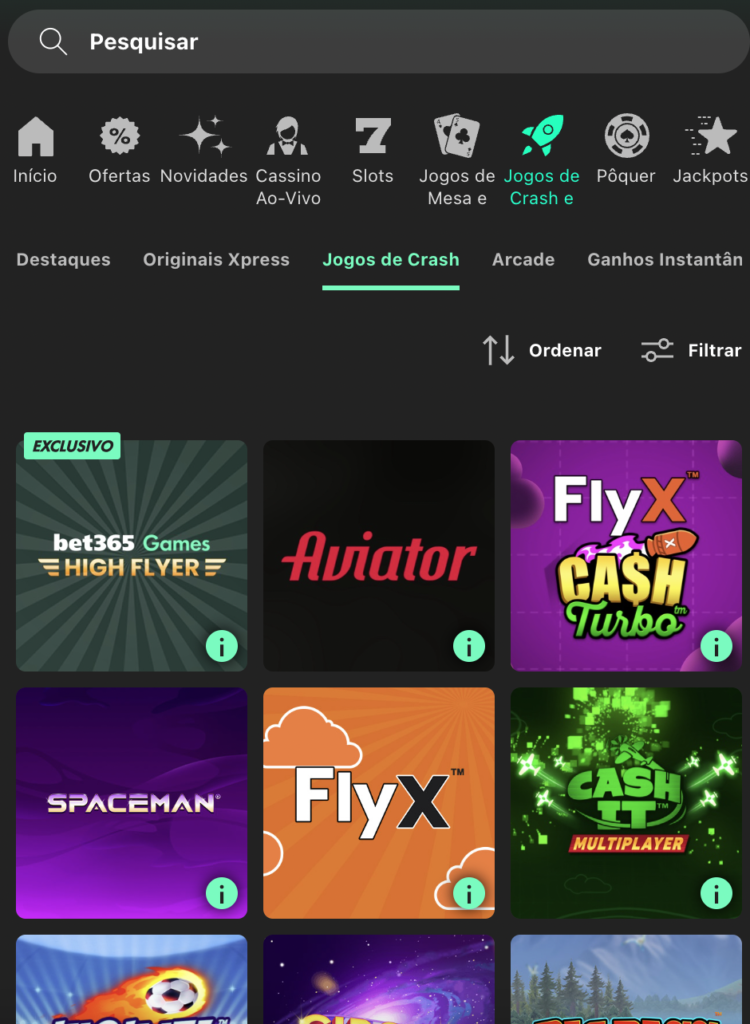Screen dimensions: 750x1024
Task: Open Cassino Ao-Vivo category
Action: (x=288, y=160)
